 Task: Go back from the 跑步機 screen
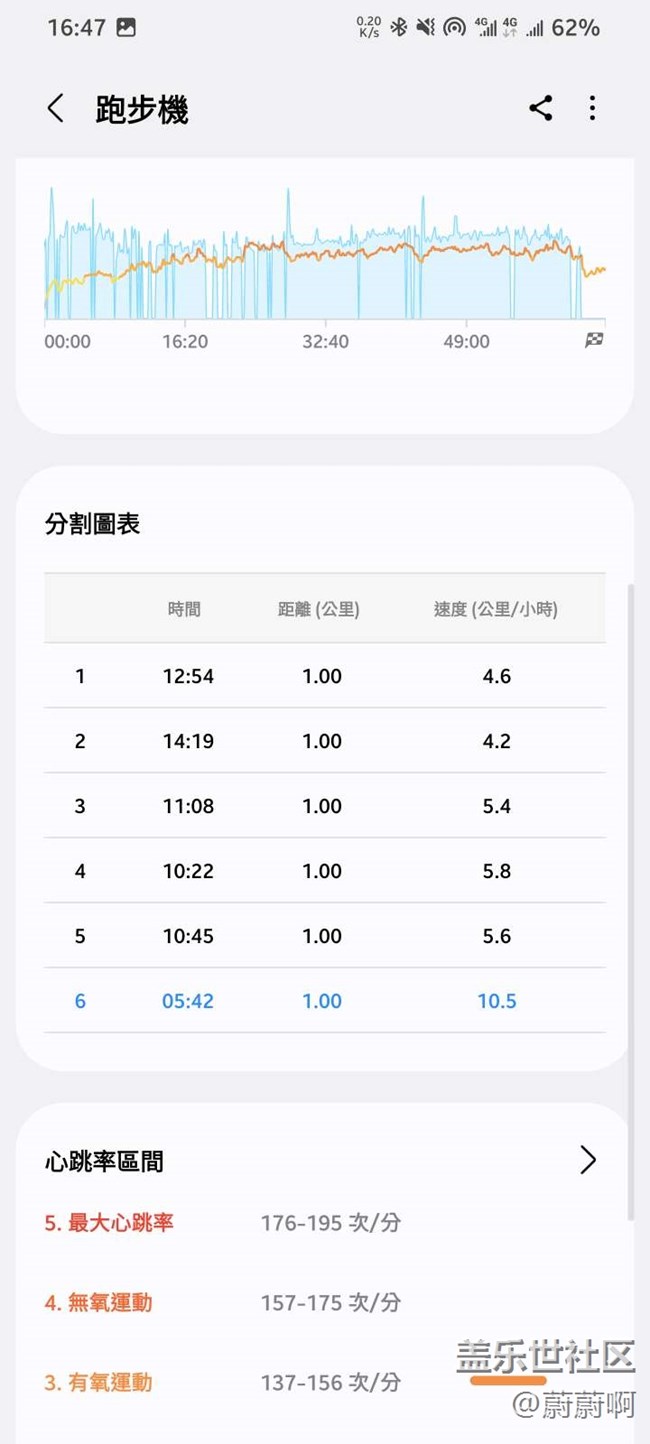(56, 109)
